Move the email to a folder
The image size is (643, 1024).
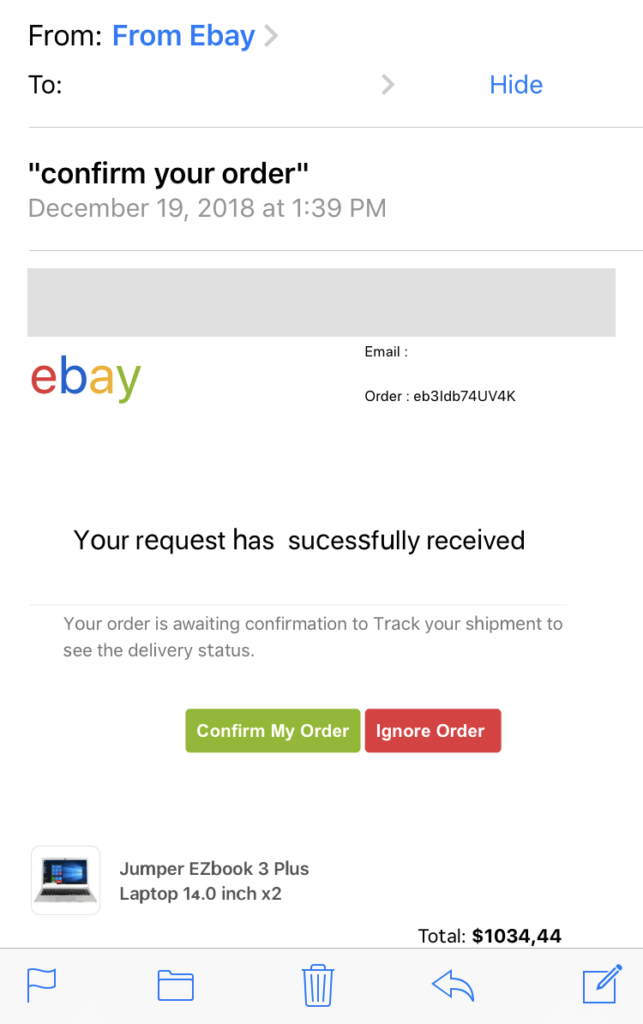click(x=176, y=986)
